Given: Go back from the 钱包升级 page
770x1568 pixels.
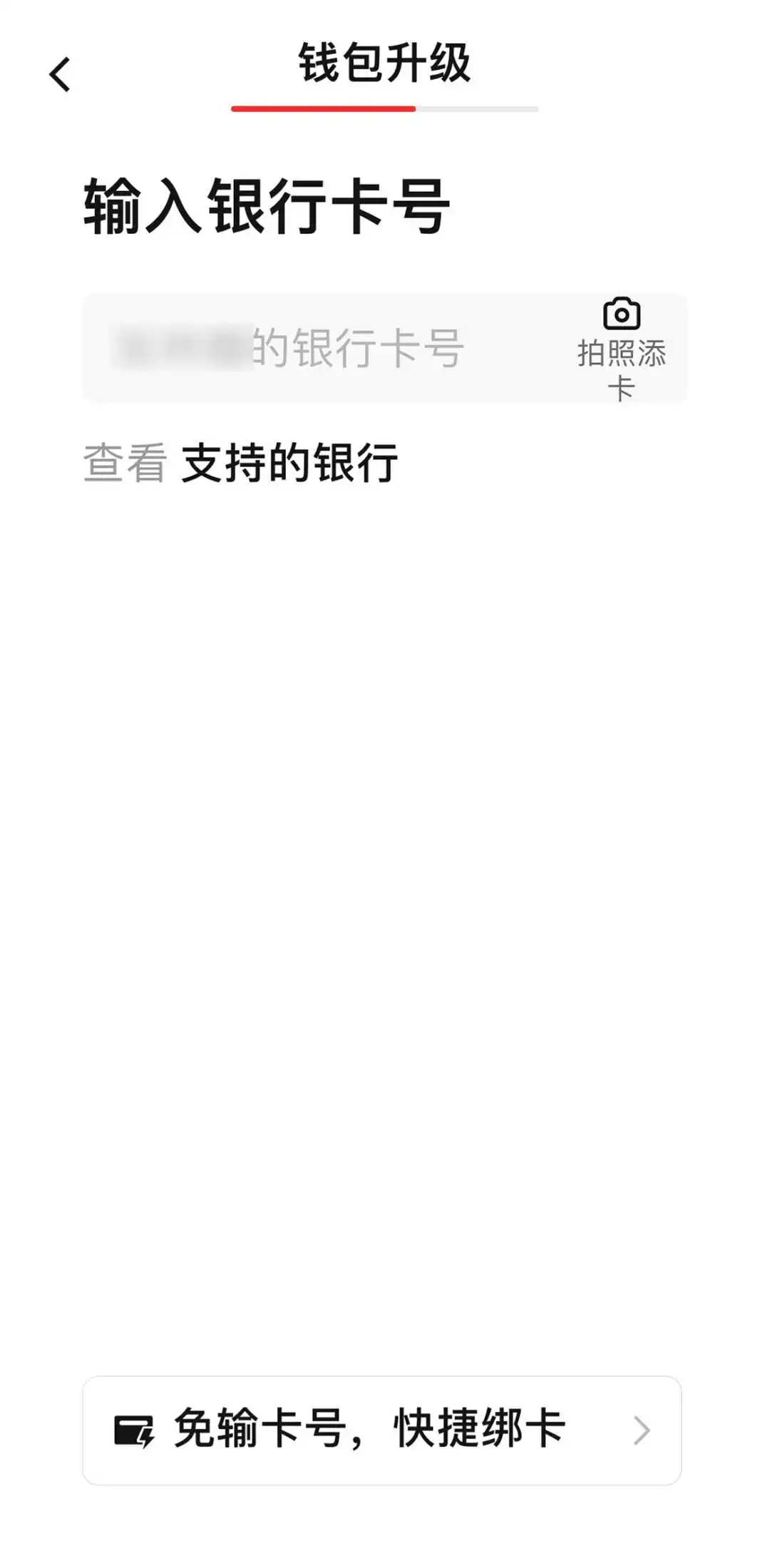Looking at the screenshot, I should click(x=61, y=75).
